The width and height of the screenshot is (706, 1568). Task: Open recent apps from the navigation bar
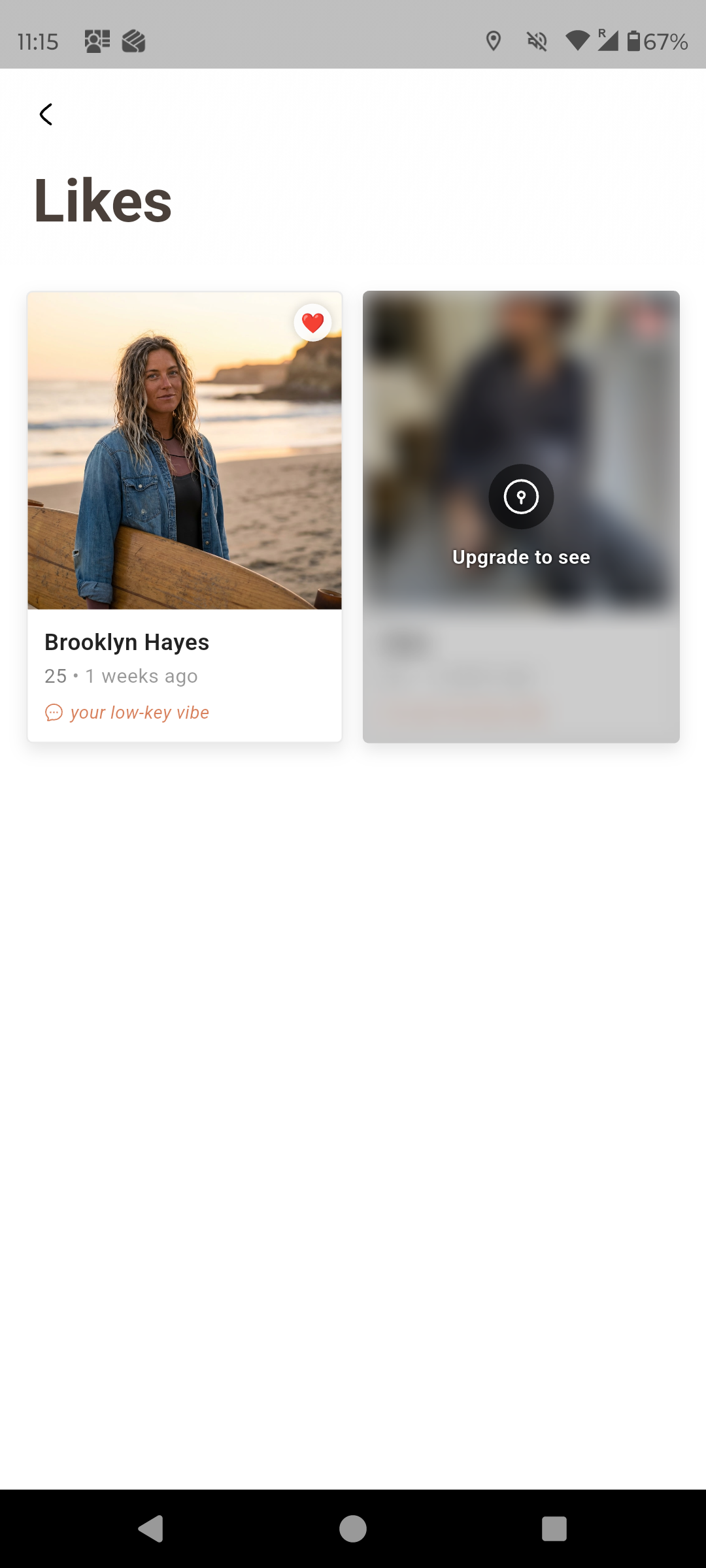pos(554,1529)
